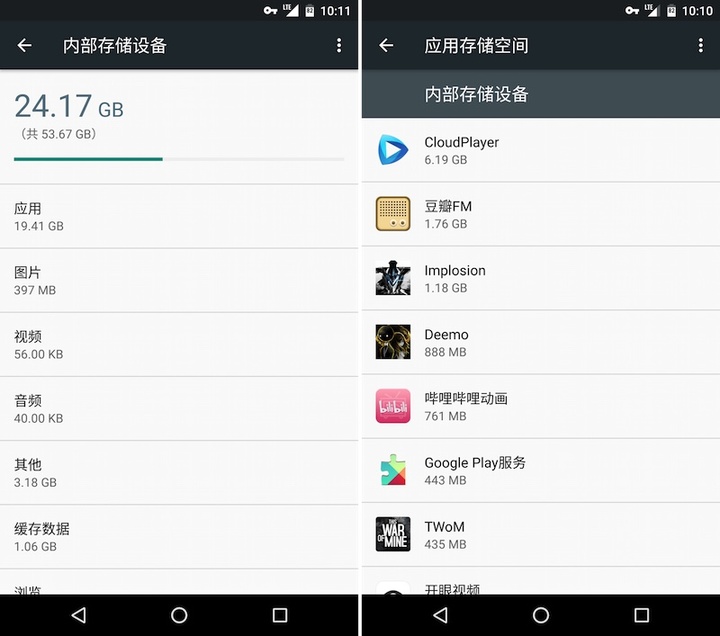The image size is (720, 636).
Task: Open CloudPlayer app storage details
Action: pyautogui.click(x=540, y=150)
